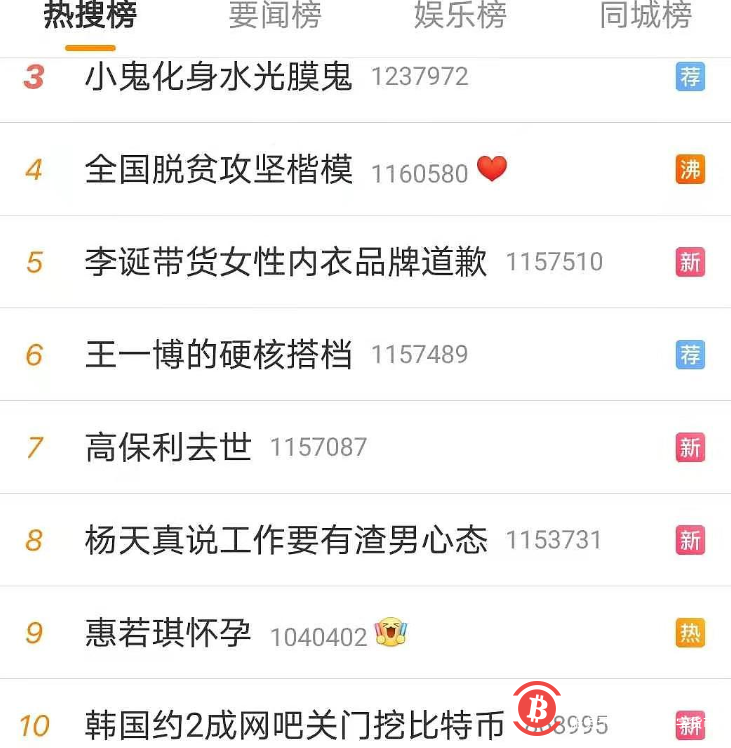The width and height of the screenshot is (731, 748).
Task: Open the topic 高保利去世
Action: click(x=166, y=448)
